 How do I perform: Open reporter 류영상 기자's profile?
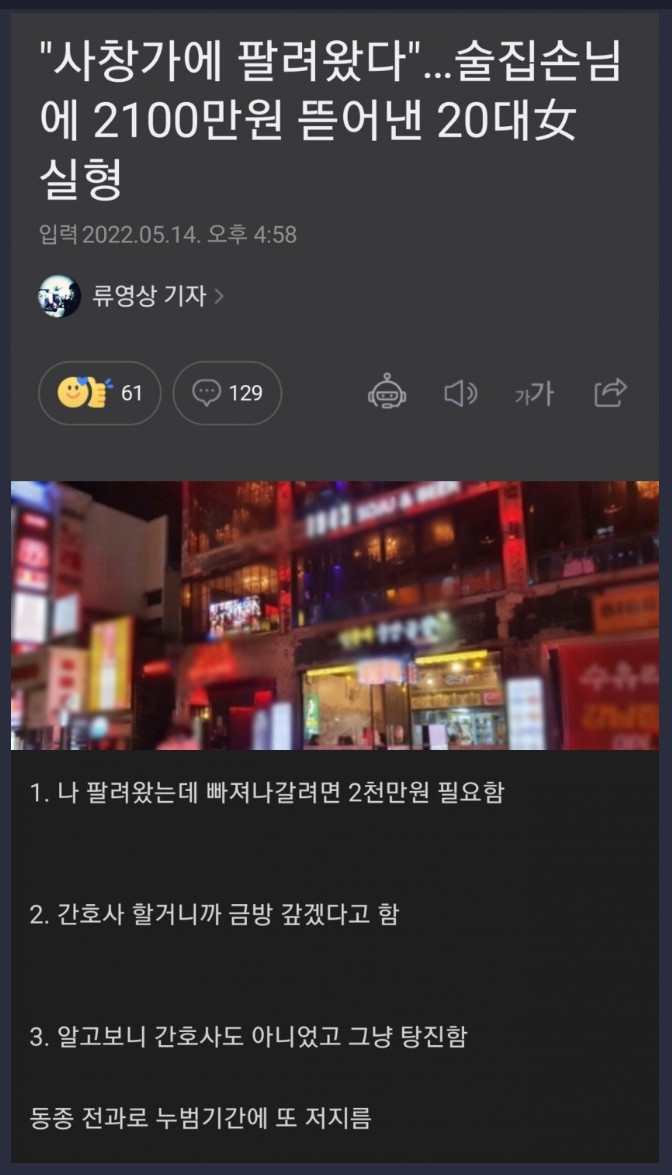coord(150,296)
